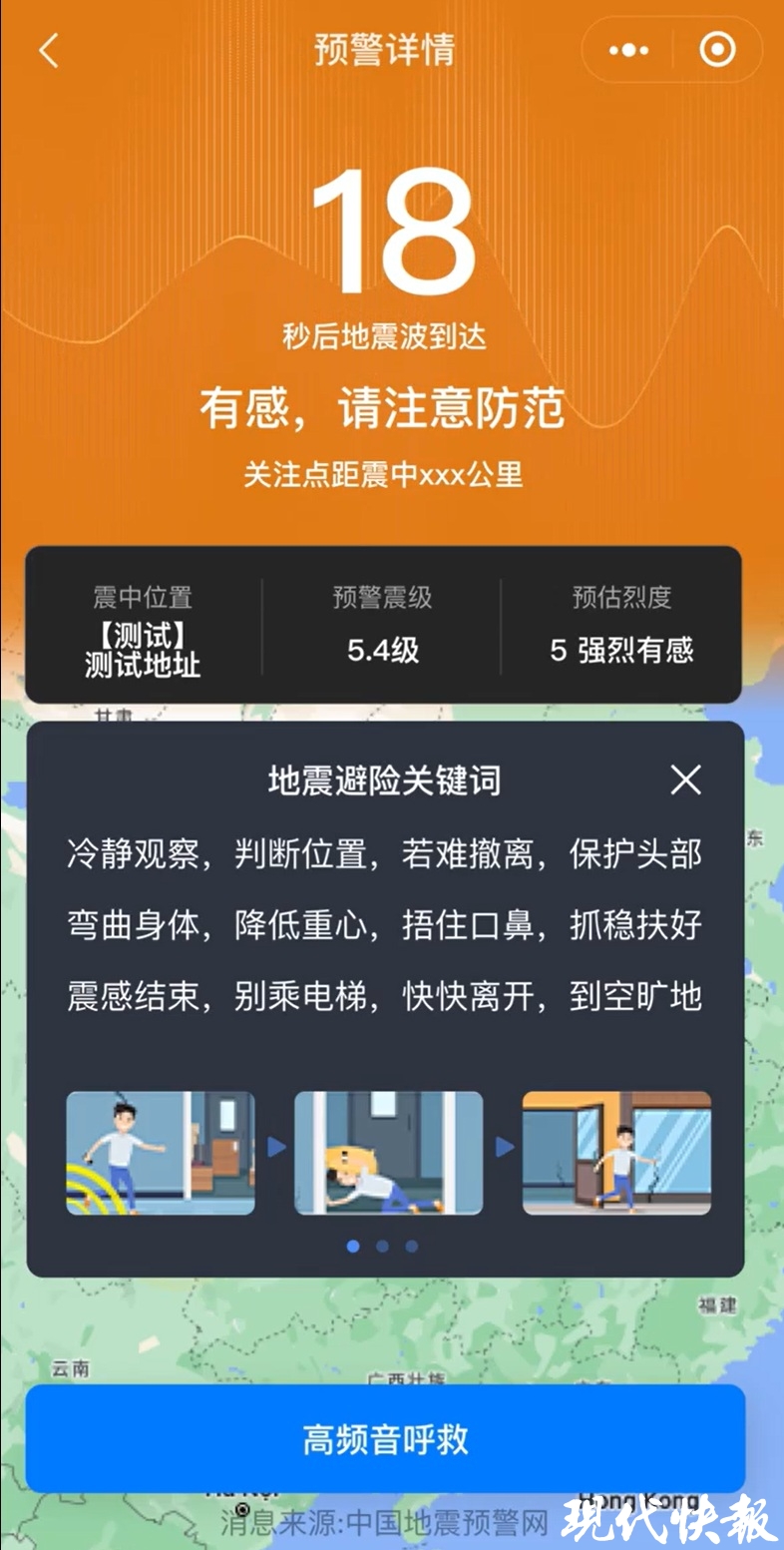Jump to the second page dot of safety tips
Screen dimensions: 784x1550
tap(382, 1246)
